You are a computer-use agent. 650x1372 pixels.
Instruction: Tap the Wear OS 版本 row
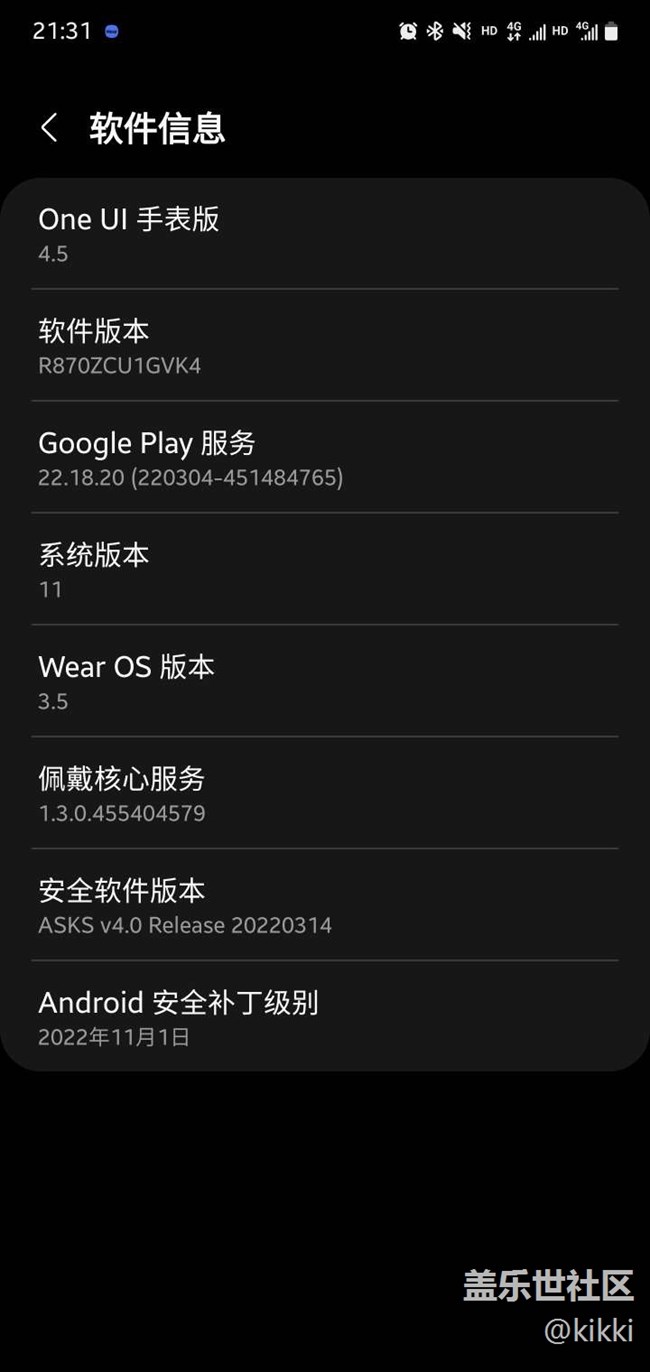(324, 682)
